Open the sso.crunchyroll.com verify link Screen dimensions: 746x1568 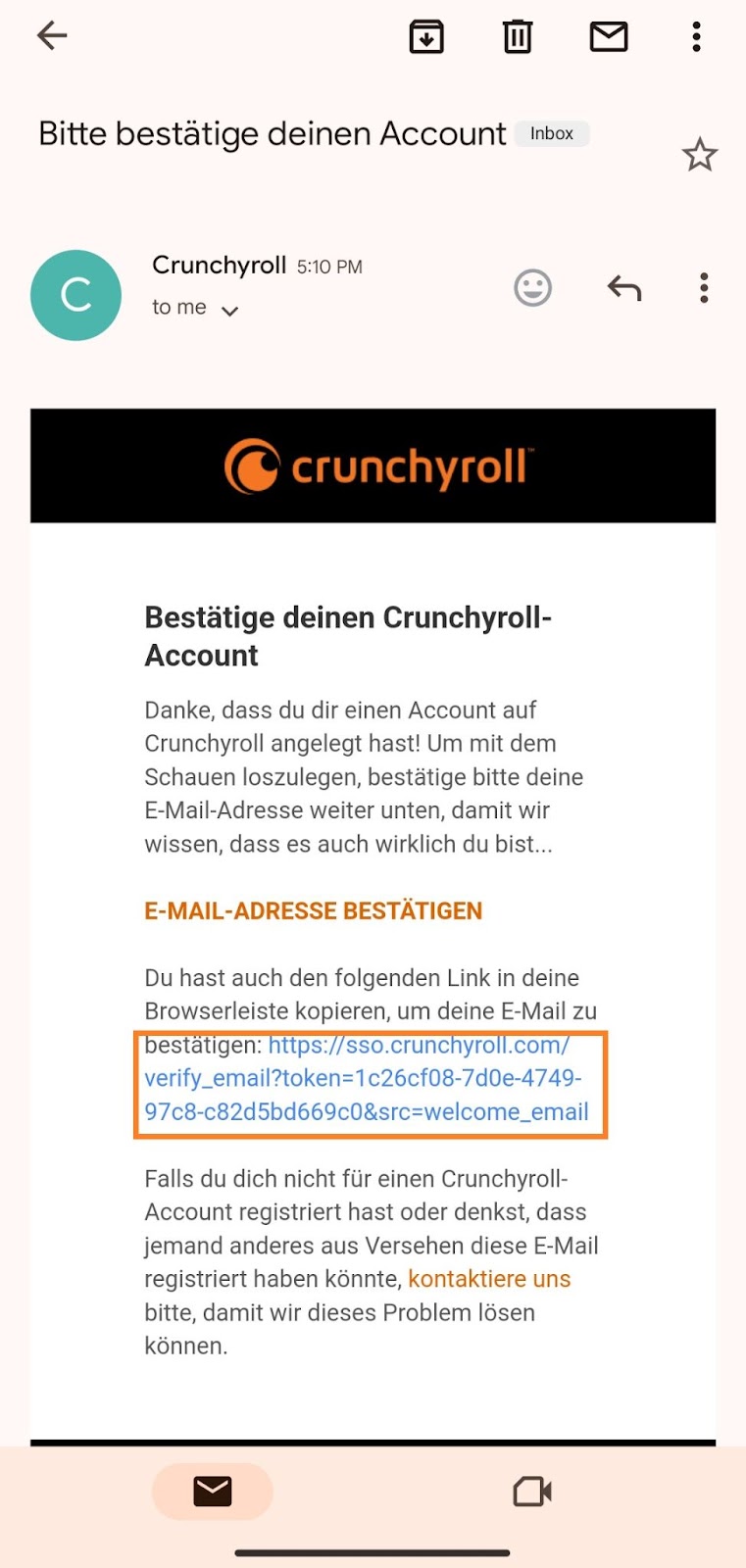[x=365, y=1078]
